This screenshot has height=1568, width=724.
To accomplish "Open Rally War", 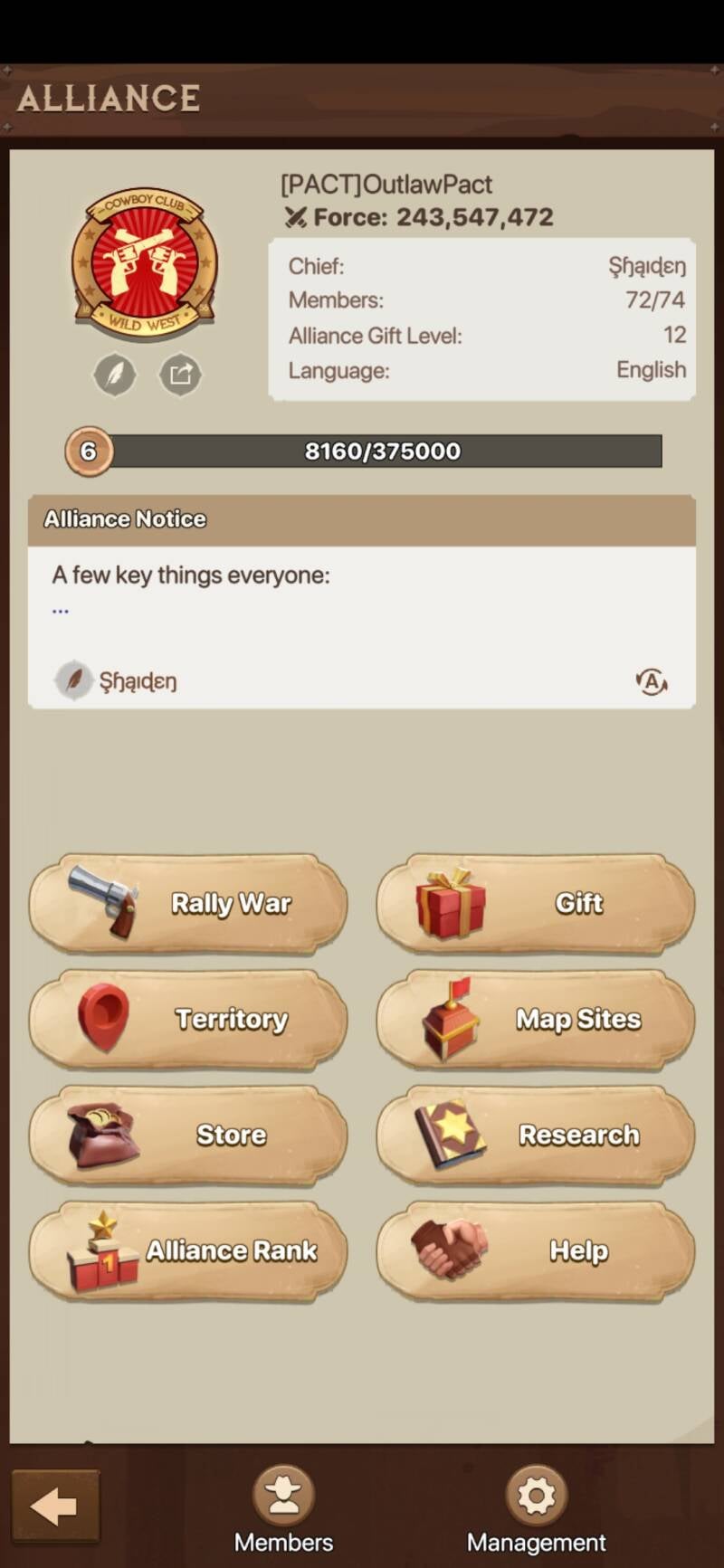I will 188,904.
